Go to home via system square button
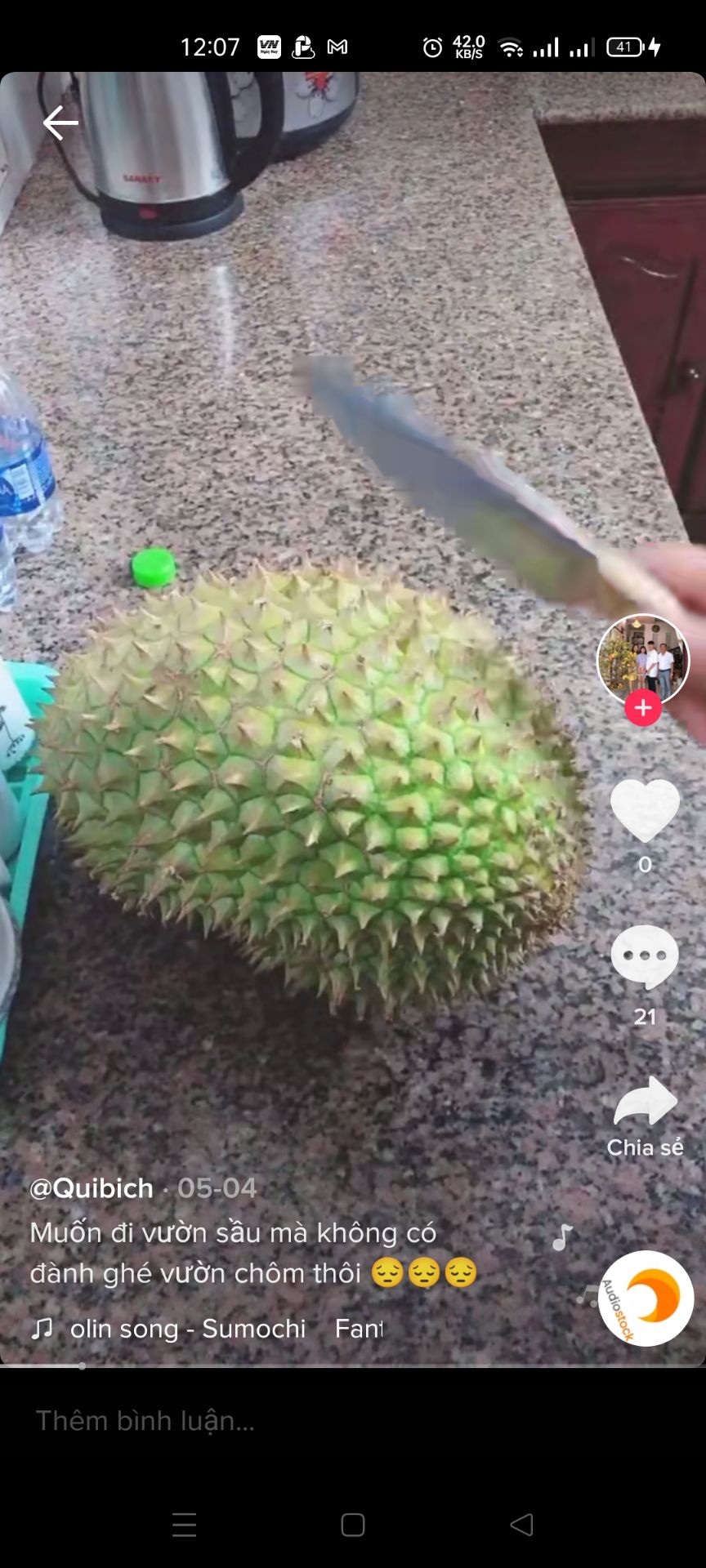The height and width of the screenshot is (1568, 706). tap(353, 1525)
